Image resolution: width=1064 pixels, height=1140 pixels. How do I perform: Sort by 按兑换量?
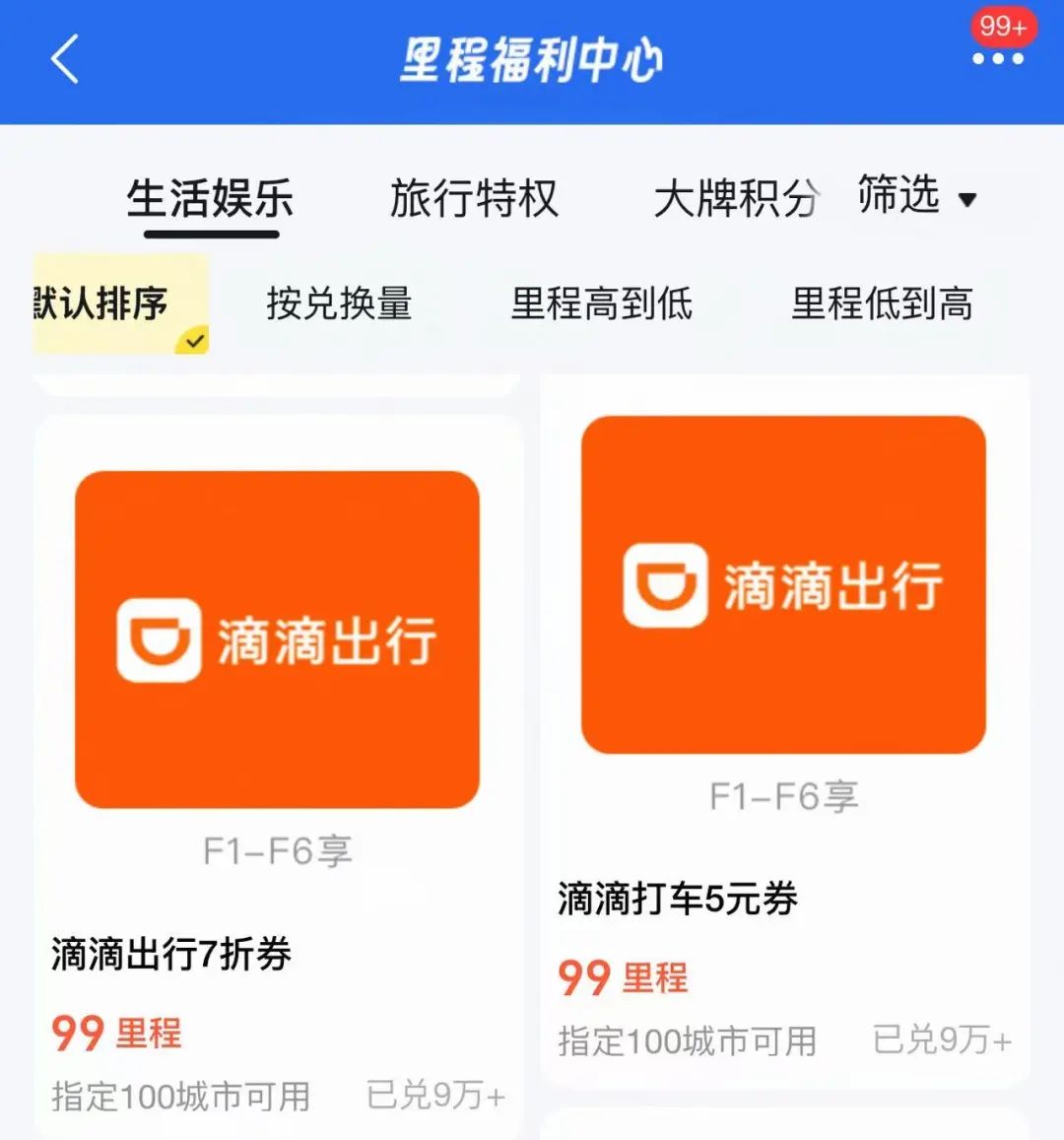pyautogui.click(x=339, y=303)
